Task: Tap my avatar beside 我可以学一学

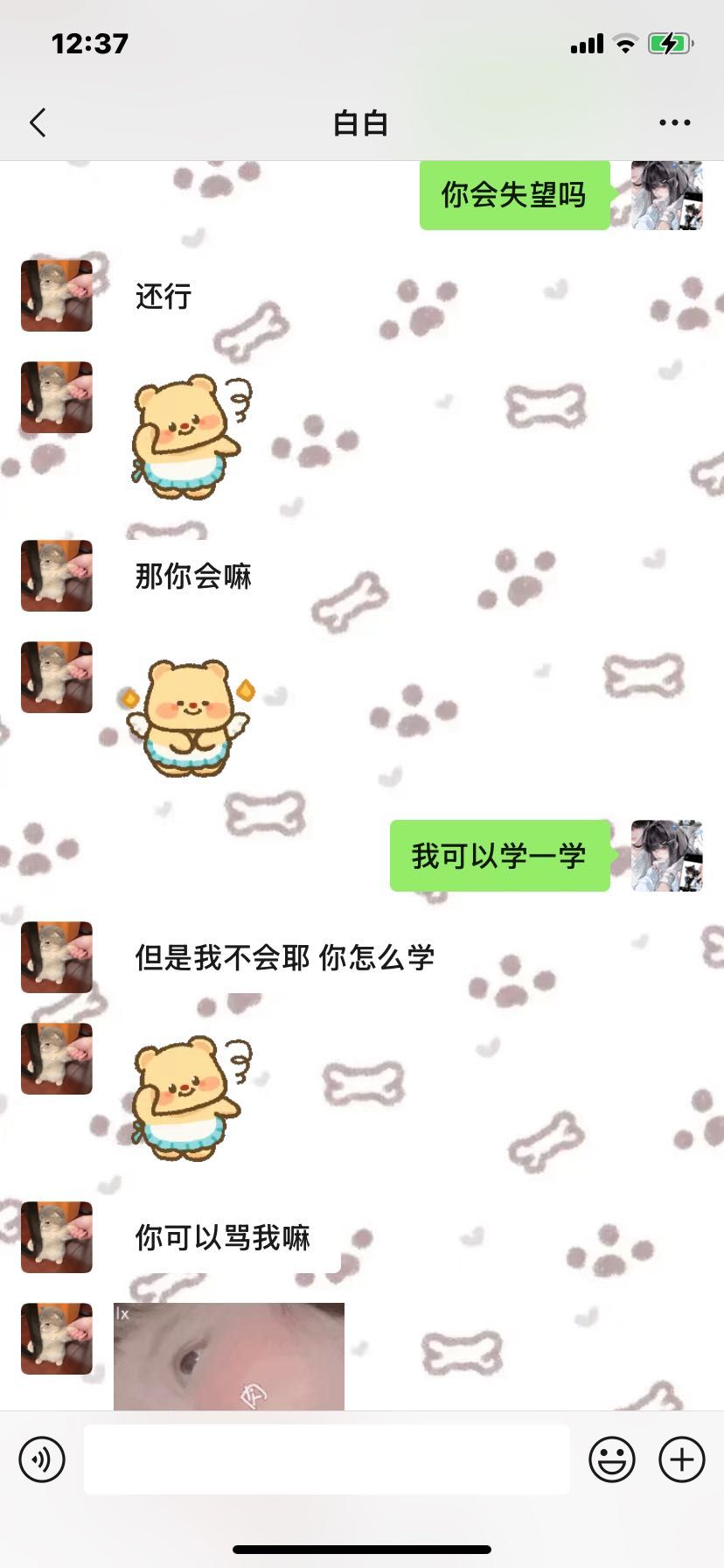Action: pyautogui.click(x=666, y=856)
